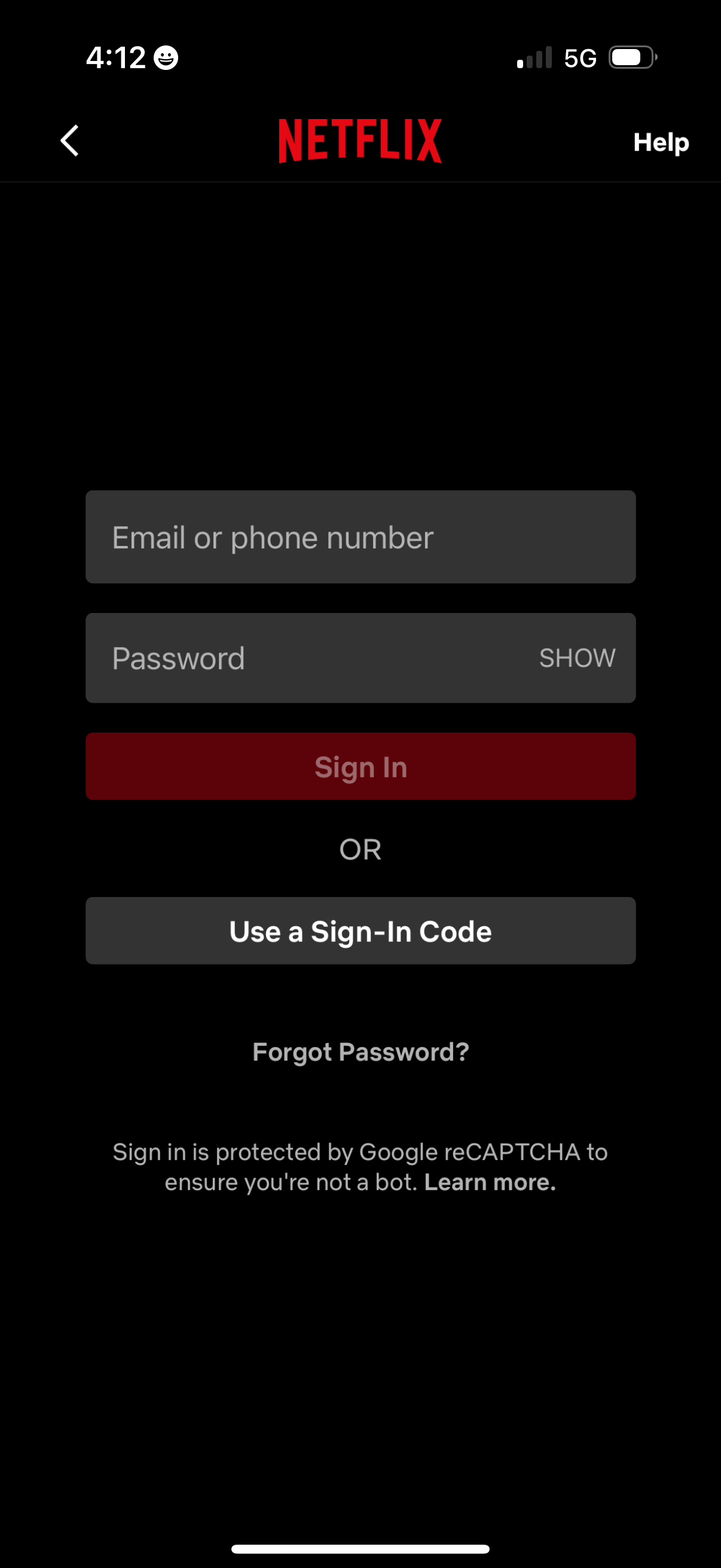This screenshot has height=1568, width=721.
Task: Tap the Google reCAPTCHA notice text
Action: (x=360, y=1151)
